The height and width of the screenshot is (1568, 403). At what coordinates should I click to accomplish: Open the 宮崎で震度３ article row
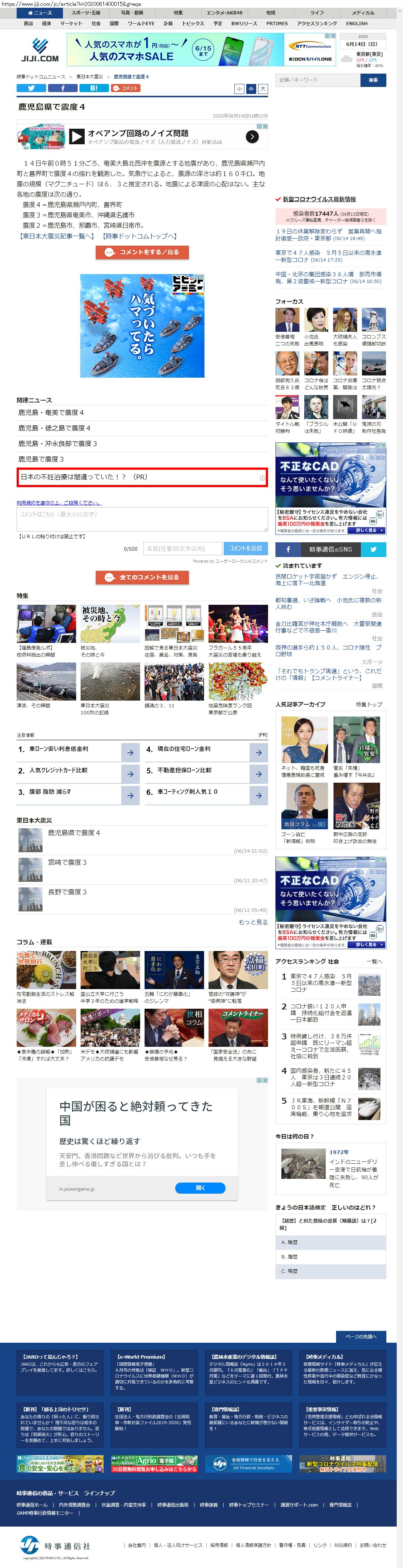pyautogui.click(x=67, y=863)
